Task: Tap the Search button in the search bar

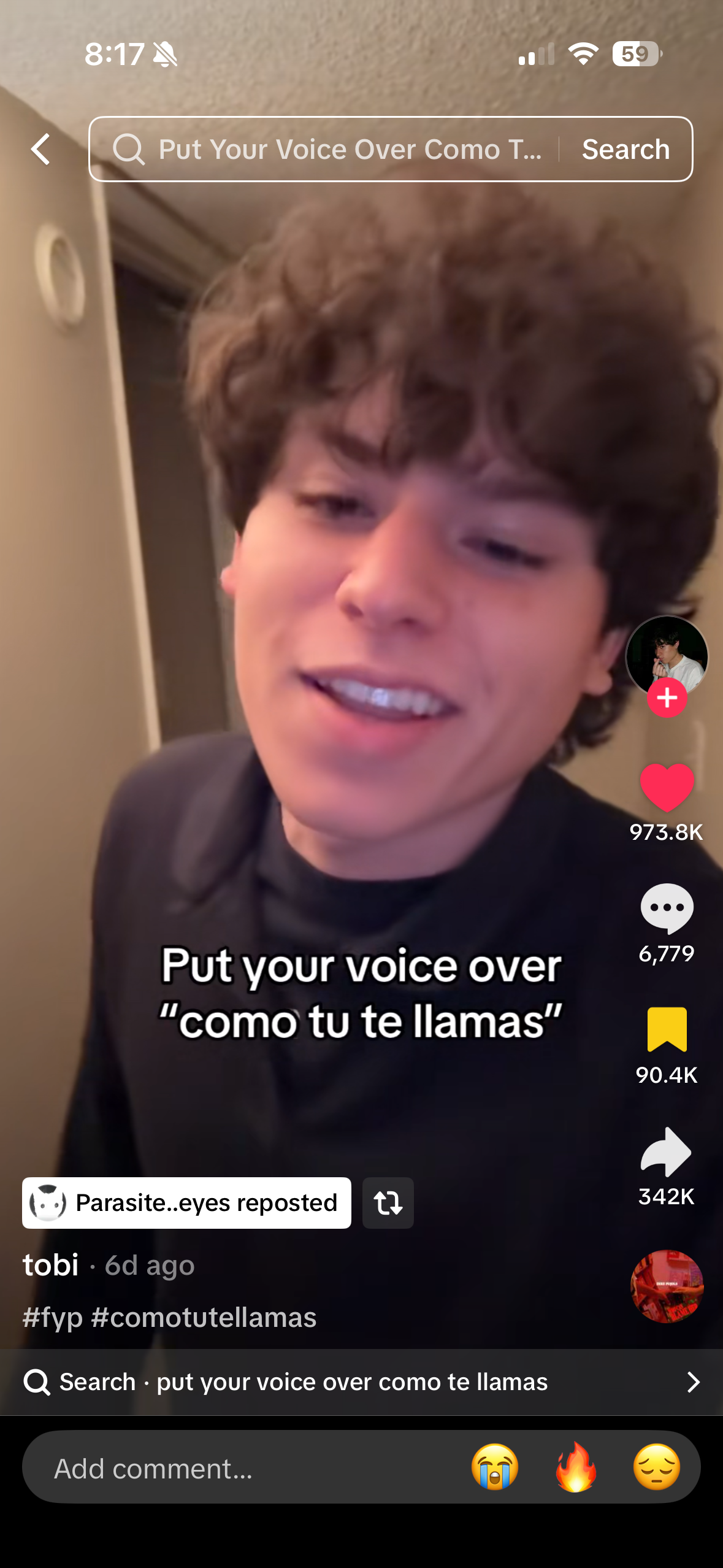Action: tap(625, 149)
